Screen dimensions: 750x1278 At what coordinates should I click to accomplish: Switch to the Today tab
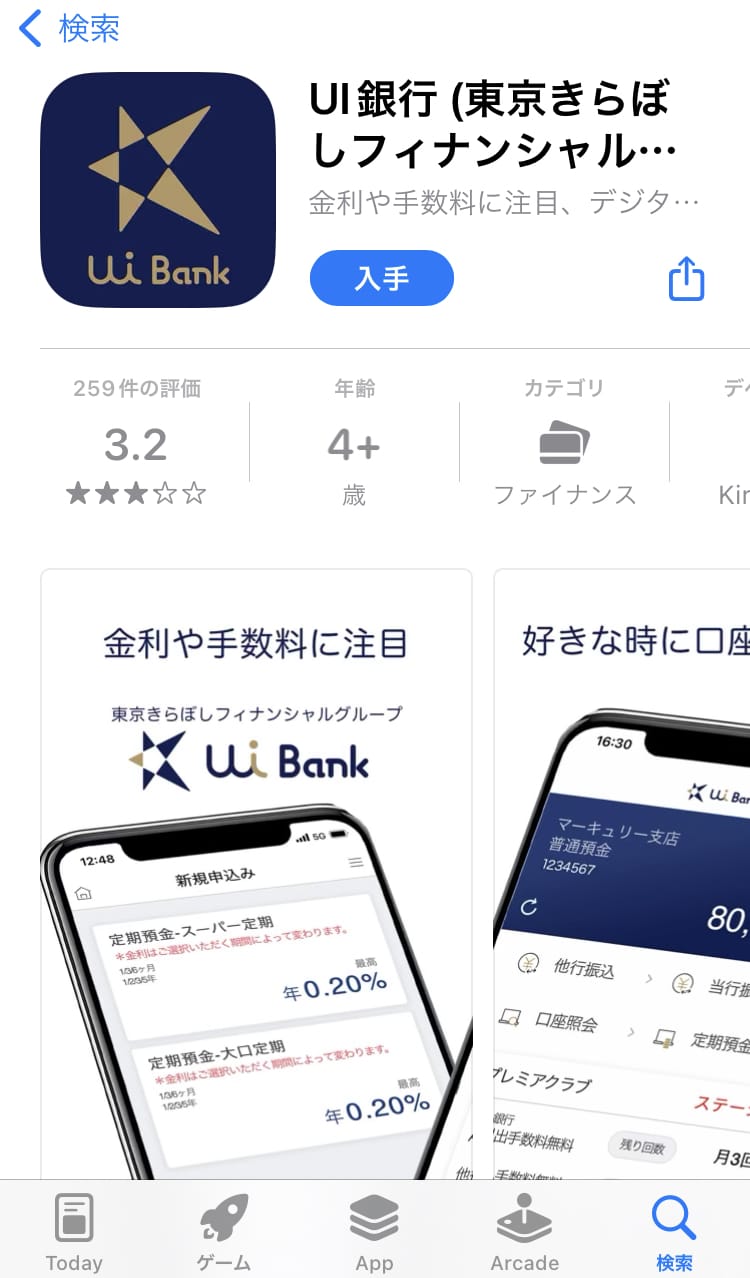[x=74, y=1232]
